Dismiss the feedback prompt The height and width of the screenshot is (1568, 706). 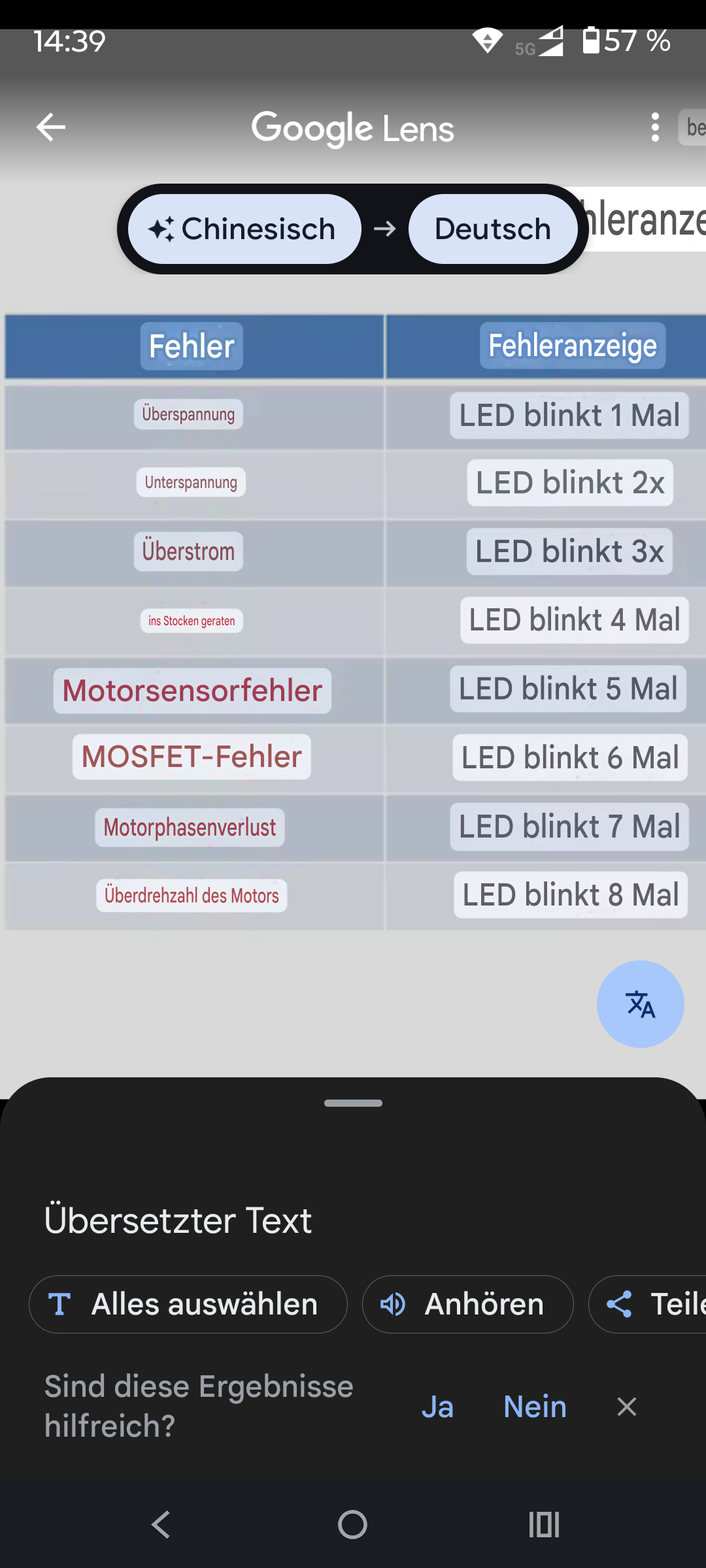click(x=626, y=1407)
